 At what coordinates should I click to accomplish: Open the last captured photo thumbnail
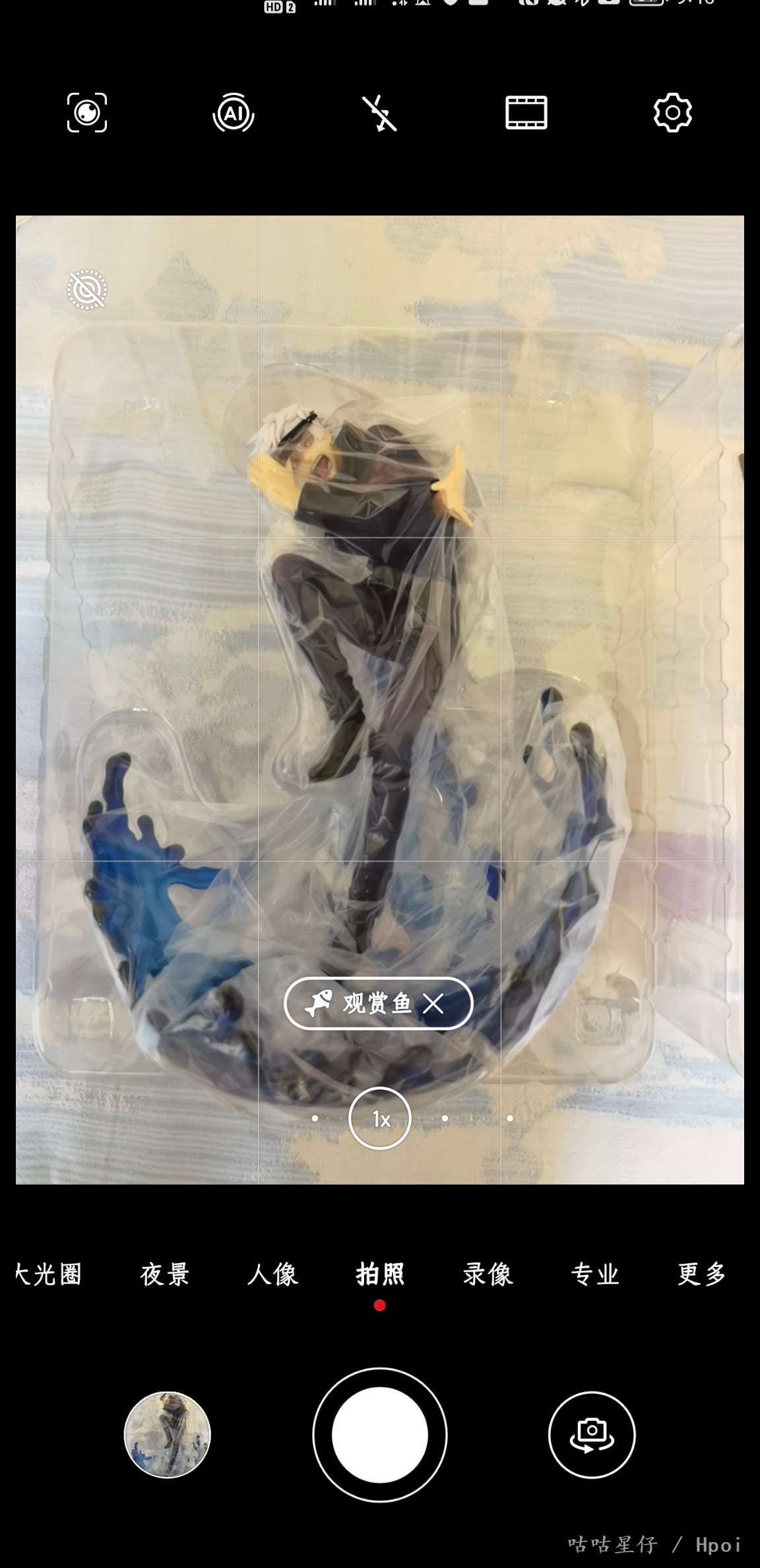coord(168,1435)
